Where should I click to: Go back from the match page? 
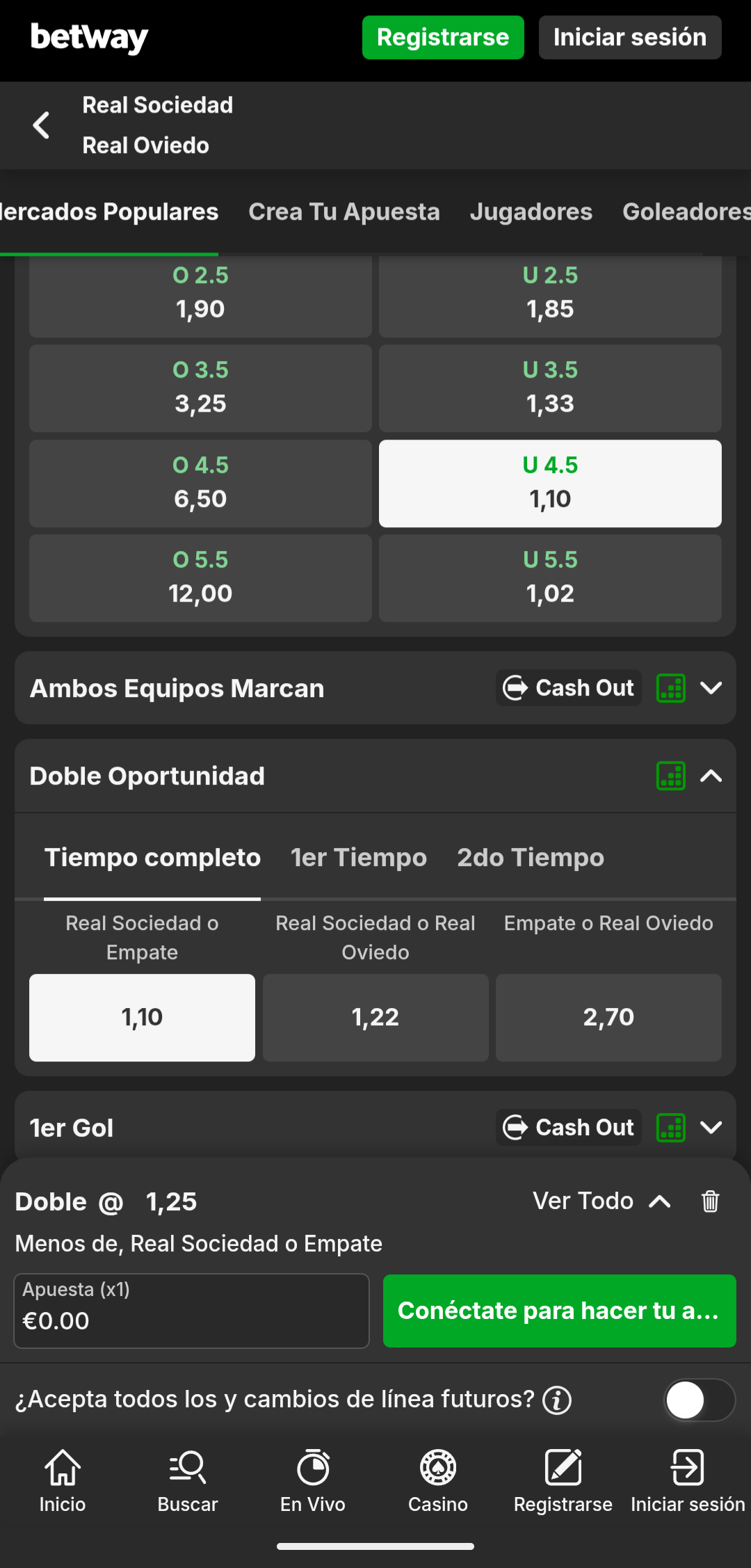(x=41, y=125)
